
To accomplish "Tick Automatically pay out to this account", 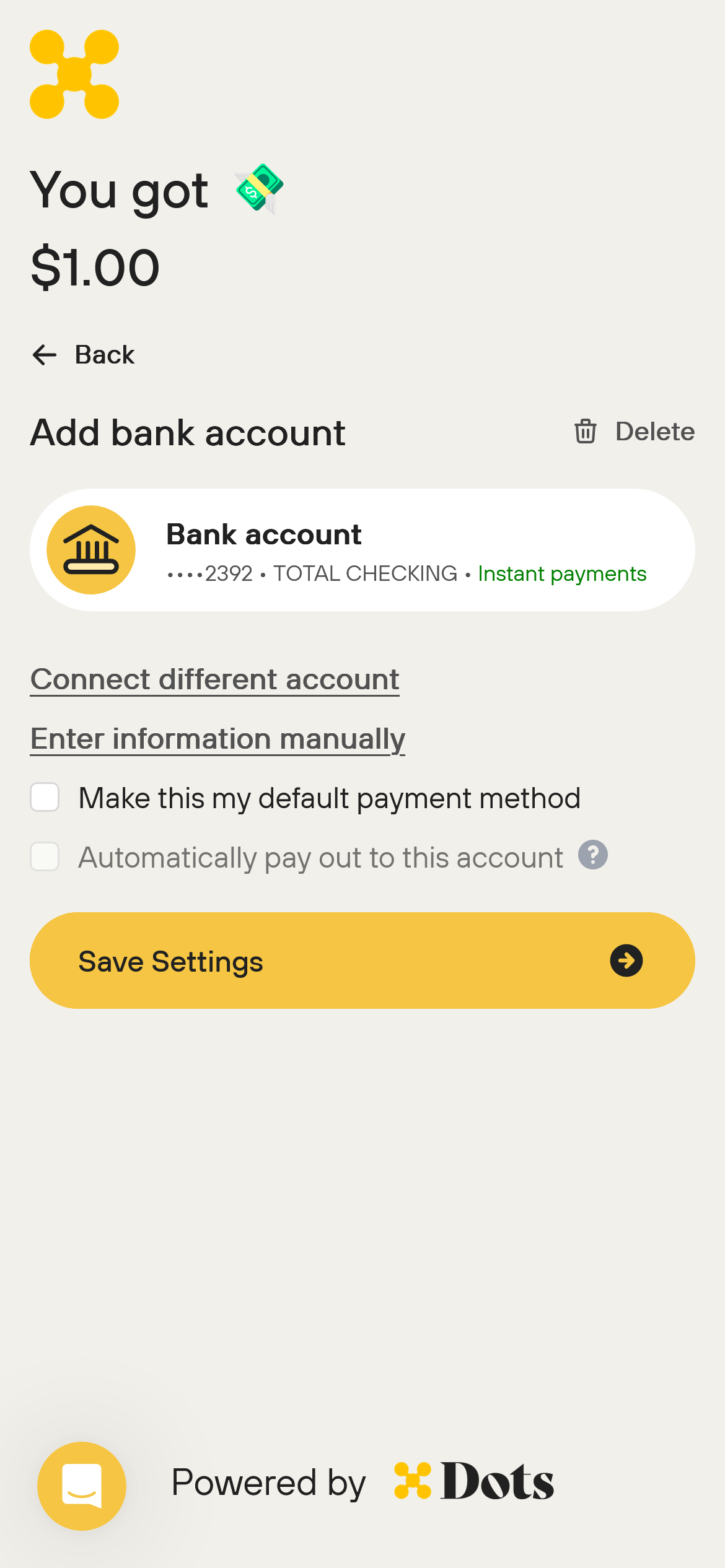I will coord(45,856).
